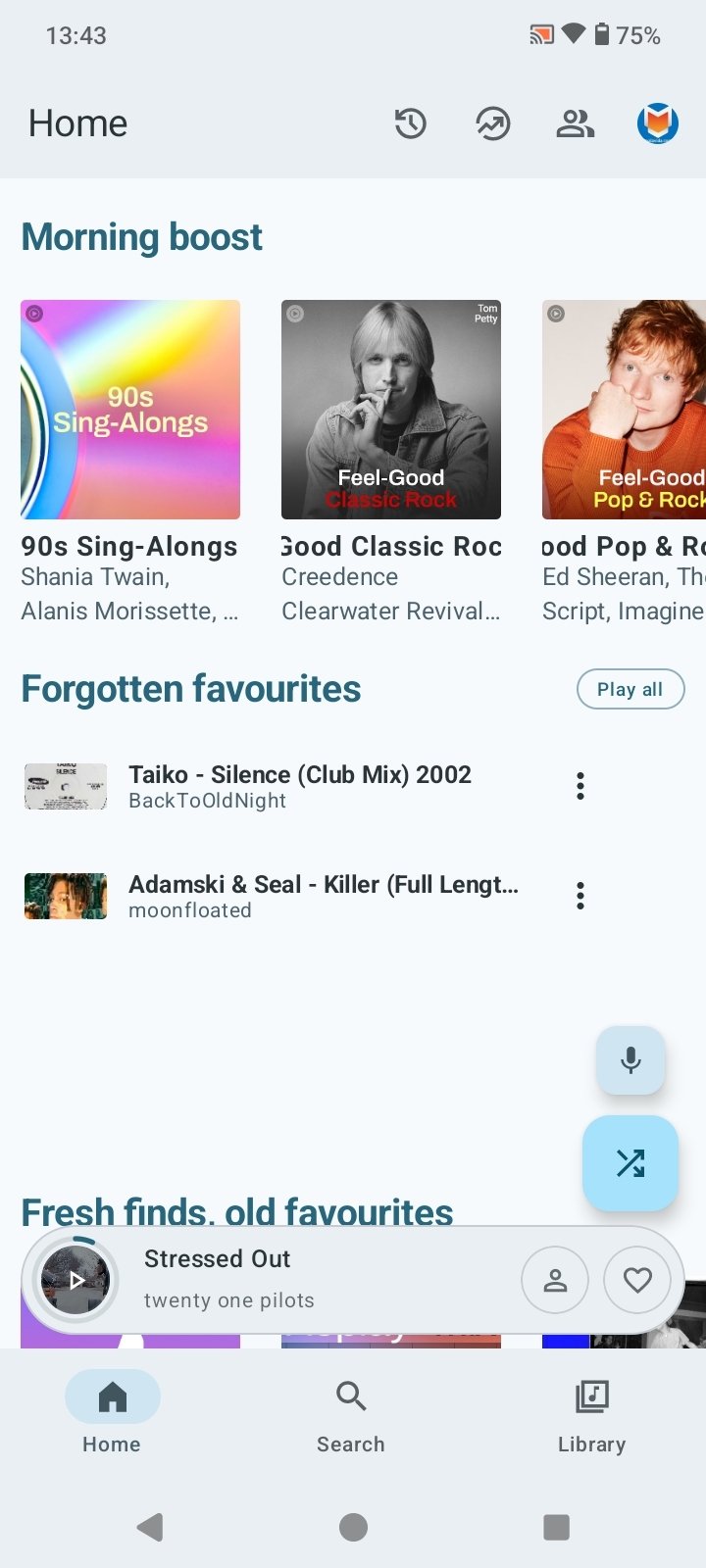This screenshot has width=706, height=1568.
Task: Play Taiko - Silence (Club Mix) 2002
Action: (x=299, y=786)
